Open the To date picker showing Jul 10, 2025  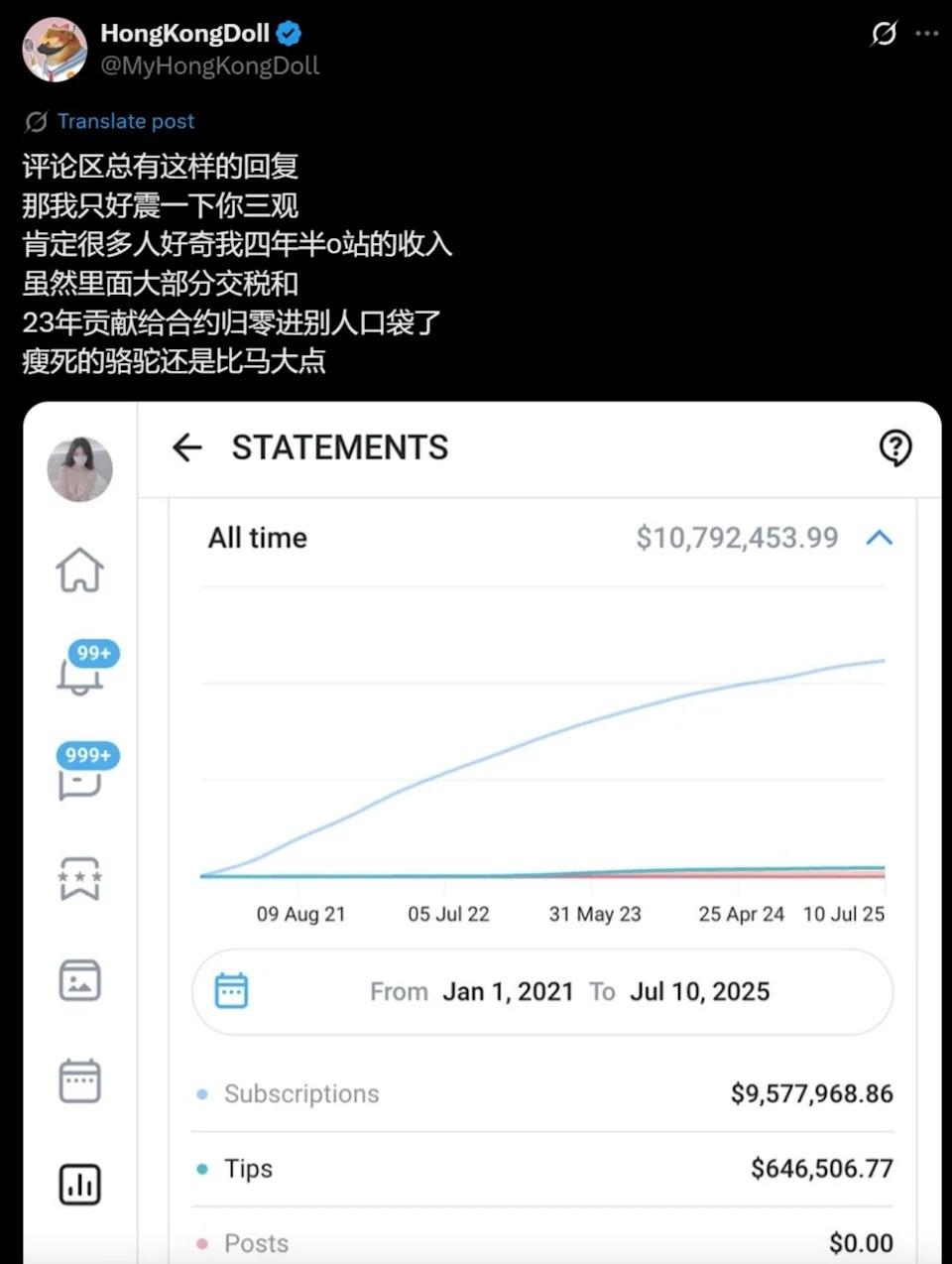[x=699, y=990]
